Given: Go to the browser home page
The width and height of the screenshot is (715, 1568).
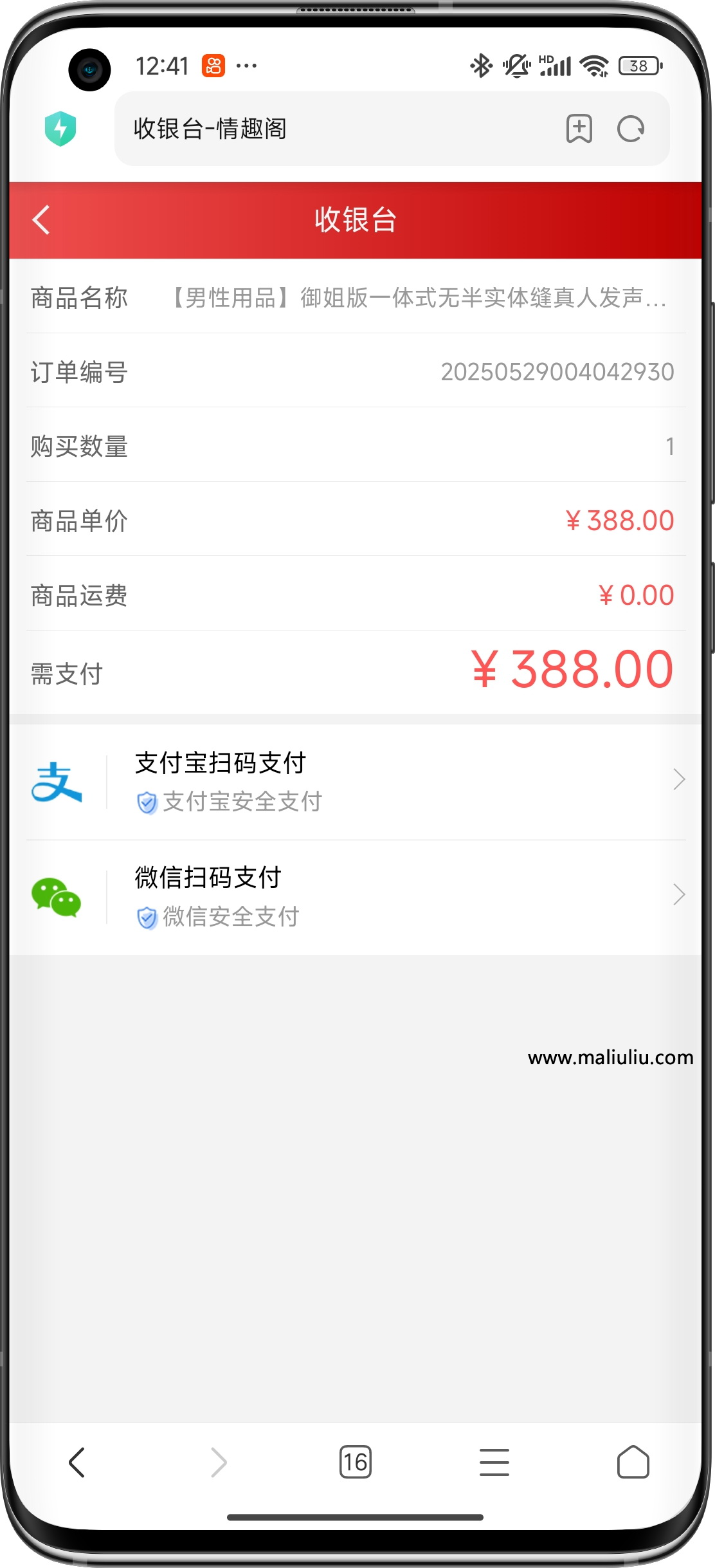Looking at the screenshot, I should click(x=633, y=1462).
